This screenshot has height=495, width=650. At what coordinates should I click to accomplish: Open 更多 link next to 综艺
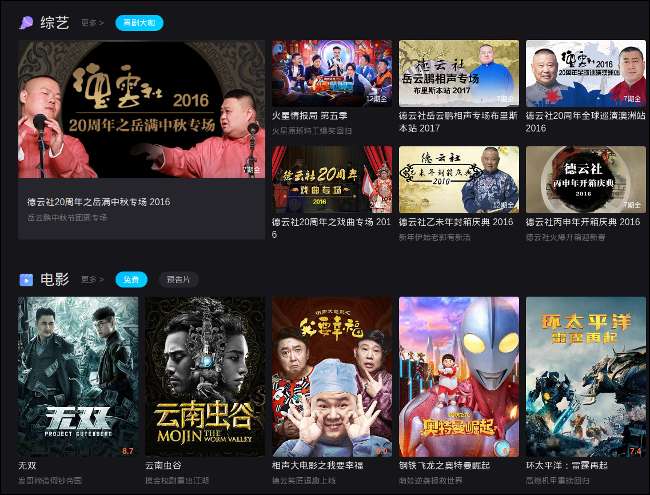tap(93, 22)
